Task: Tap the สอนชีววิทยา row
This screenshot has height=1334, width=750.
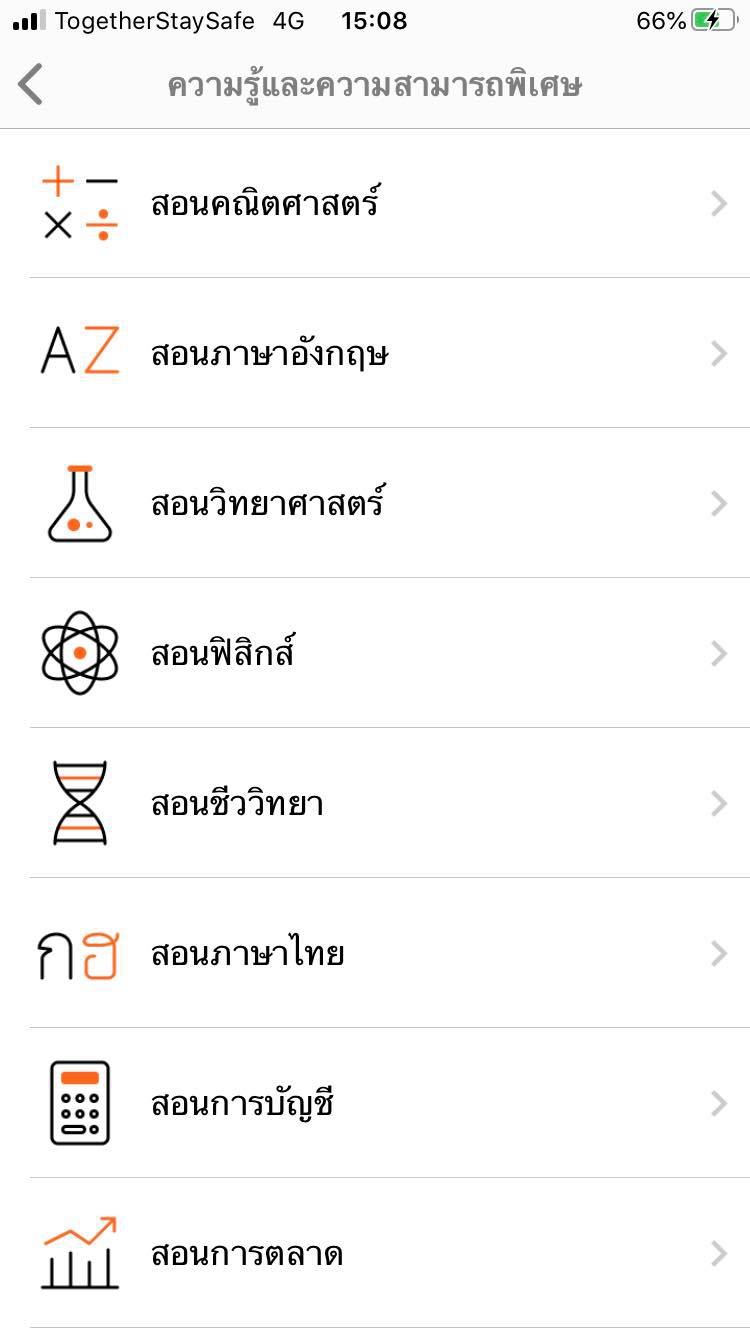Action: (x=237, y=803)
